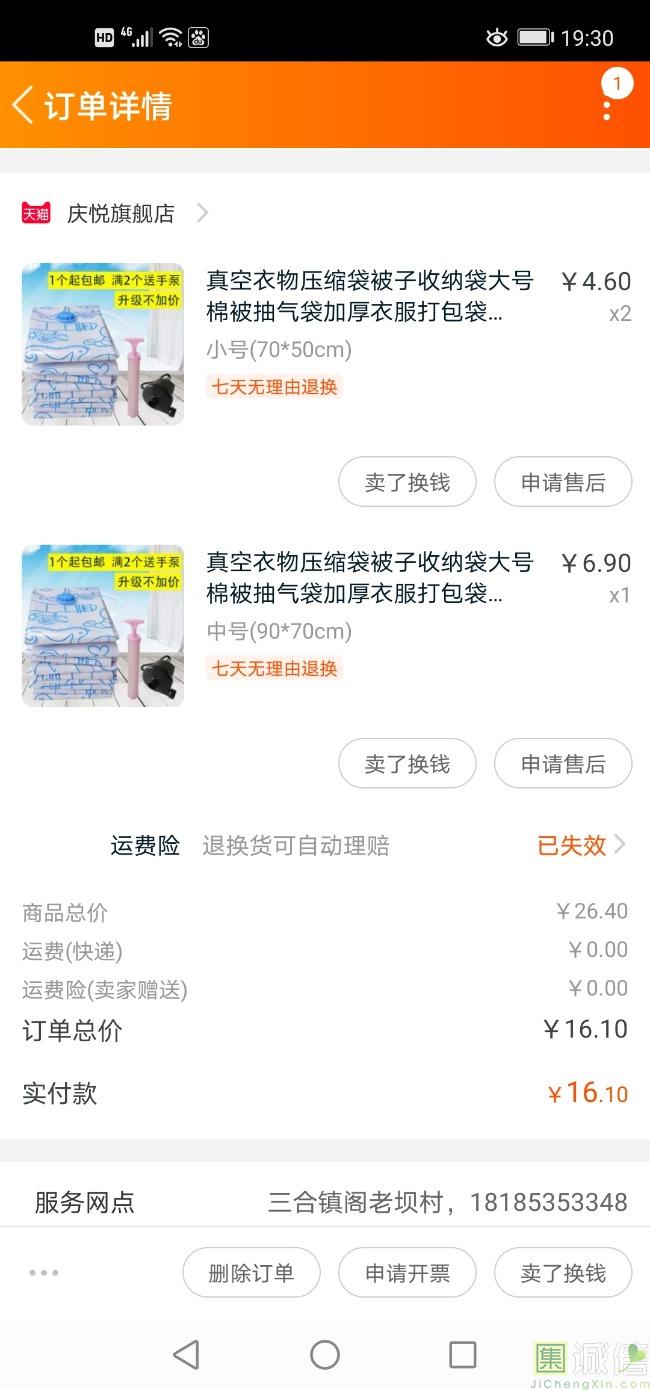
Task: Open the 中号(90*70cm) product thumbnail
Action: click(x=103, y=626)
